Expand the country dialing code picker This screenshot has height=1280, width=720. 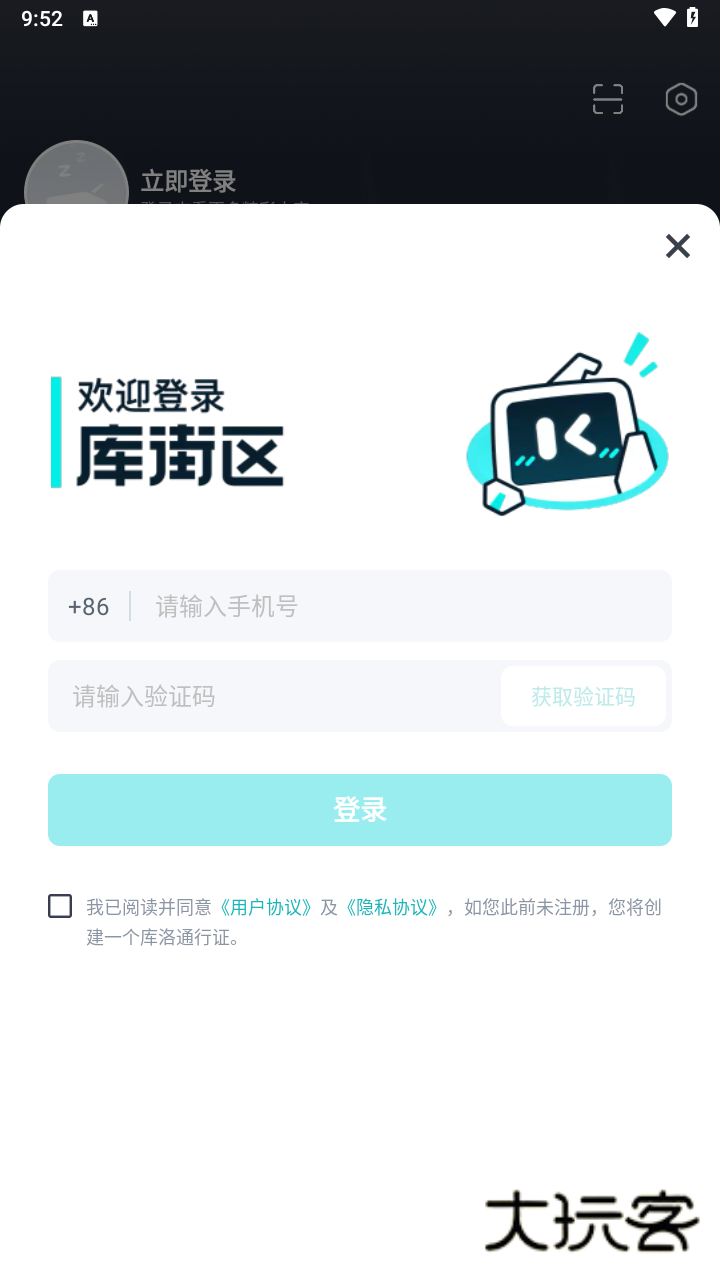point(88,606)
